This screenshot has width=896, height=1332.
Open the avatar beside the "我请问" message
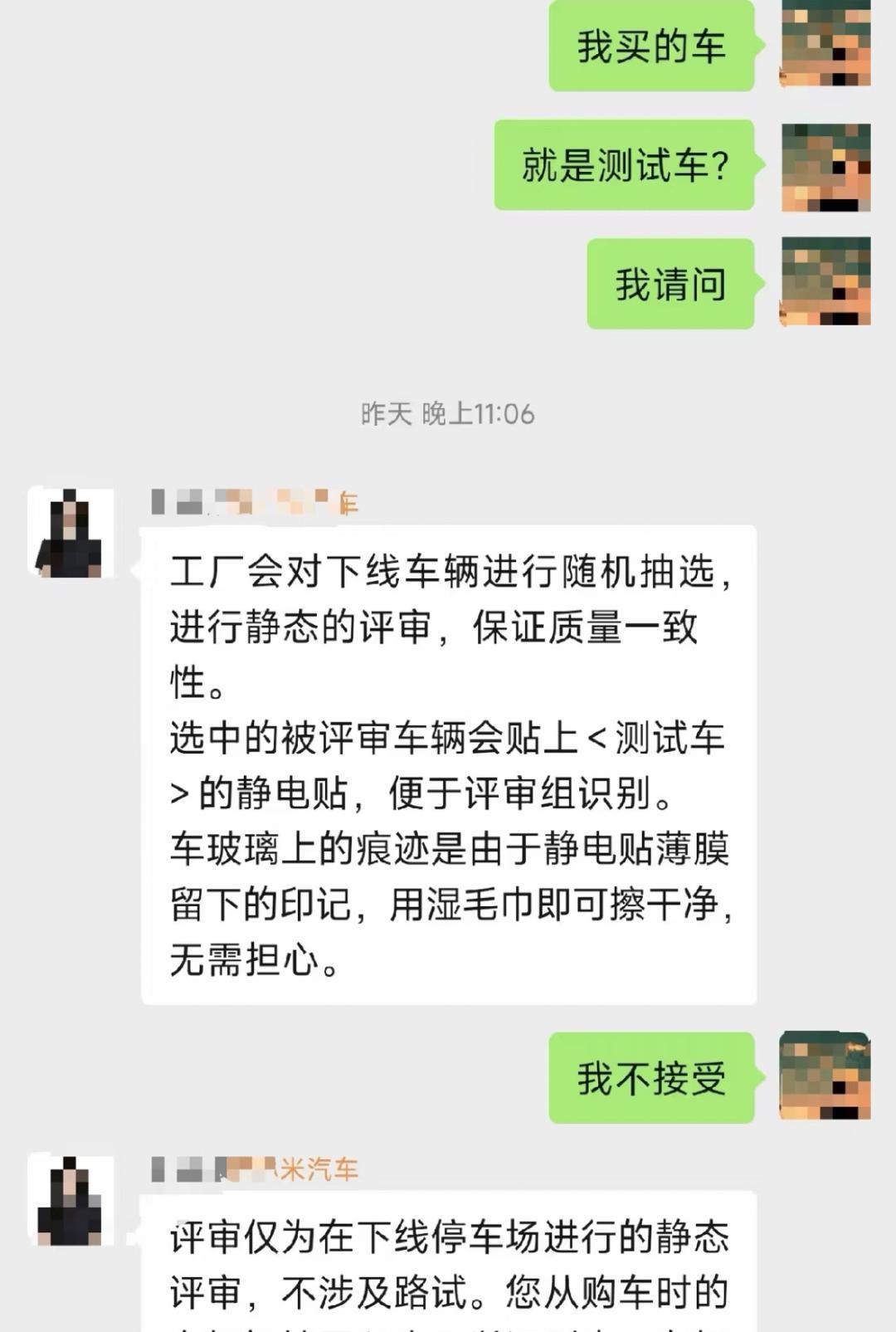825,282
